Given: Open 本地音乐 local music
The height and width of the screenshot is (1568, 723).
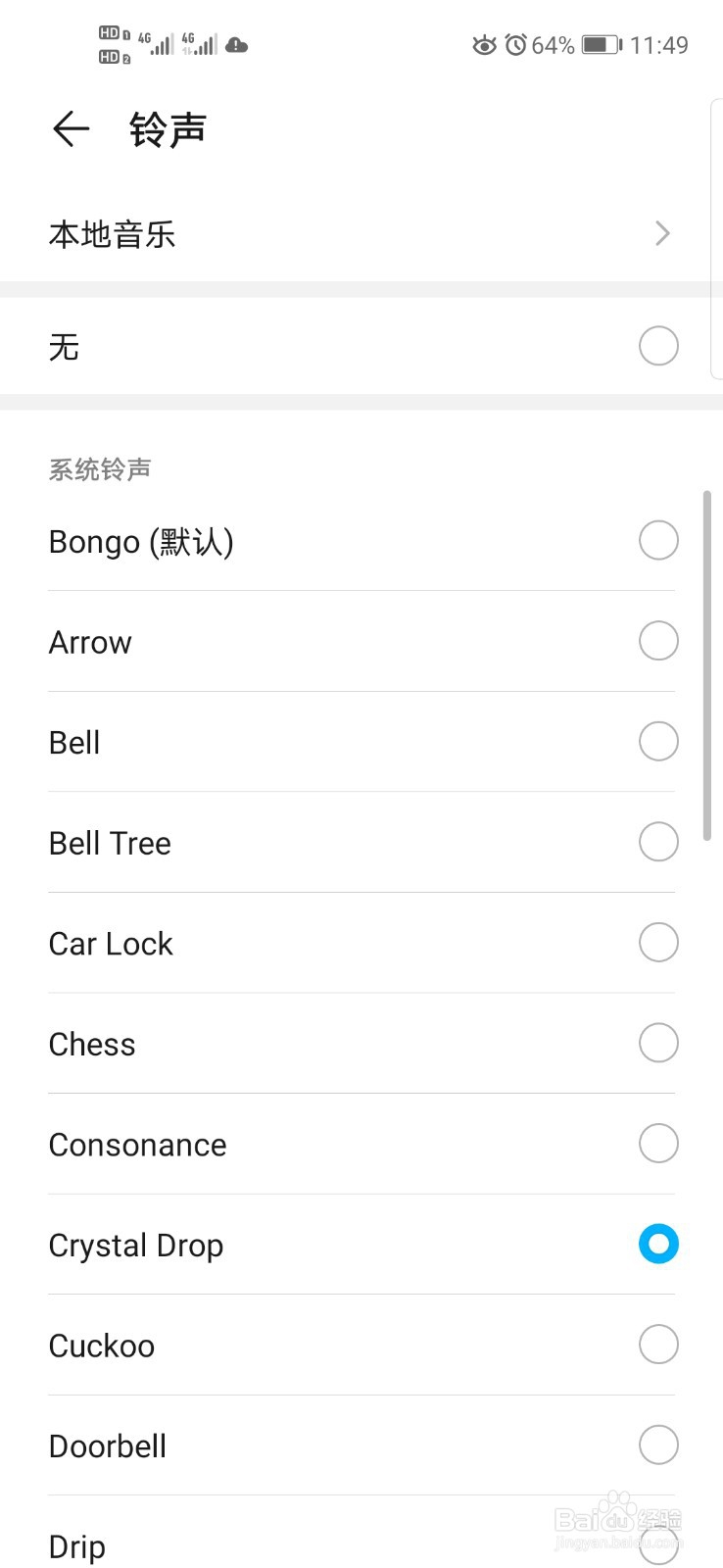Looking at the screenshot, I should tap(361, 234).
